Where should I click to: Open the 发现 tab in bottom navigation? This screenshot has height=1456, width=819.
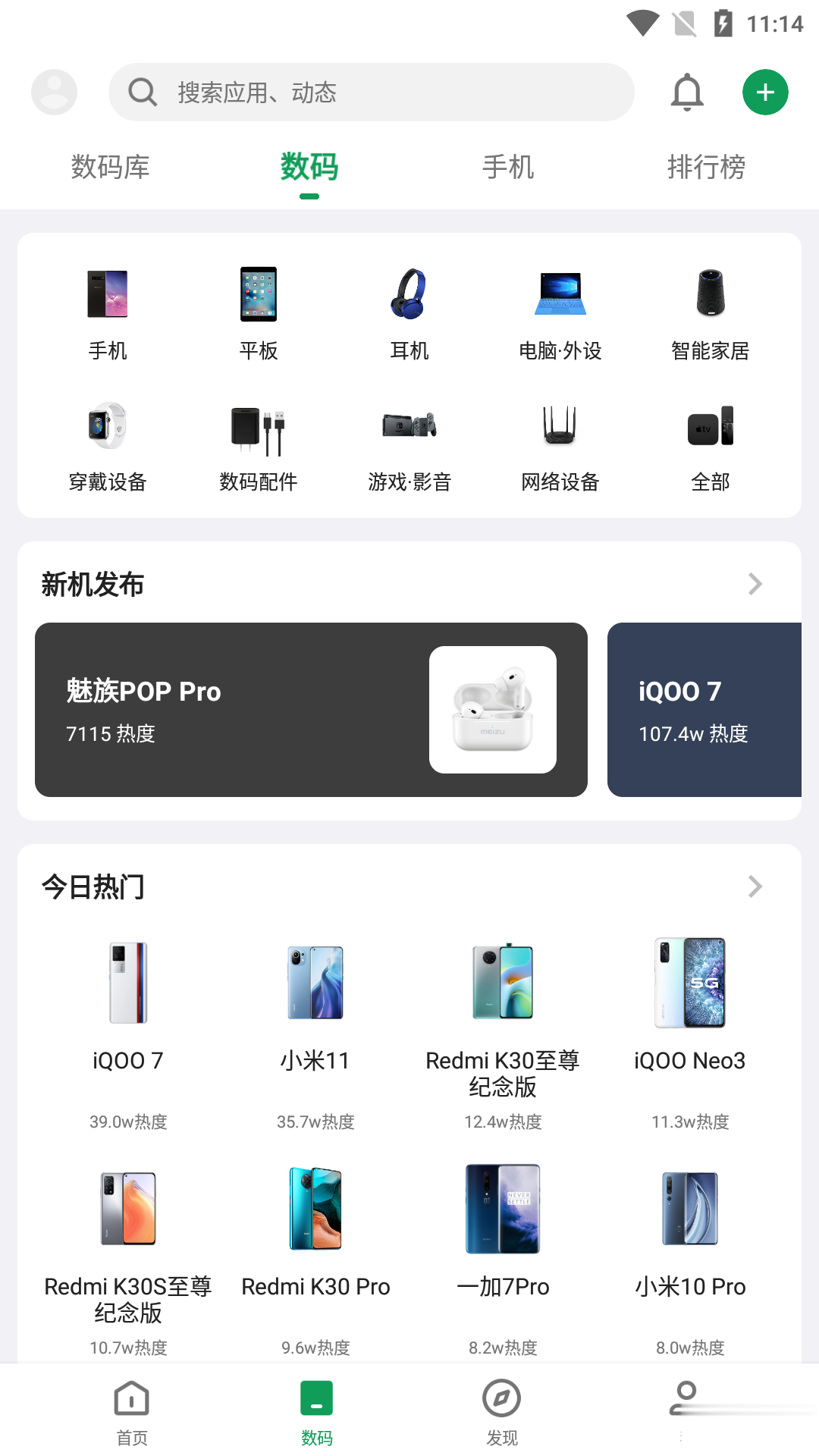pos(502,1410)
